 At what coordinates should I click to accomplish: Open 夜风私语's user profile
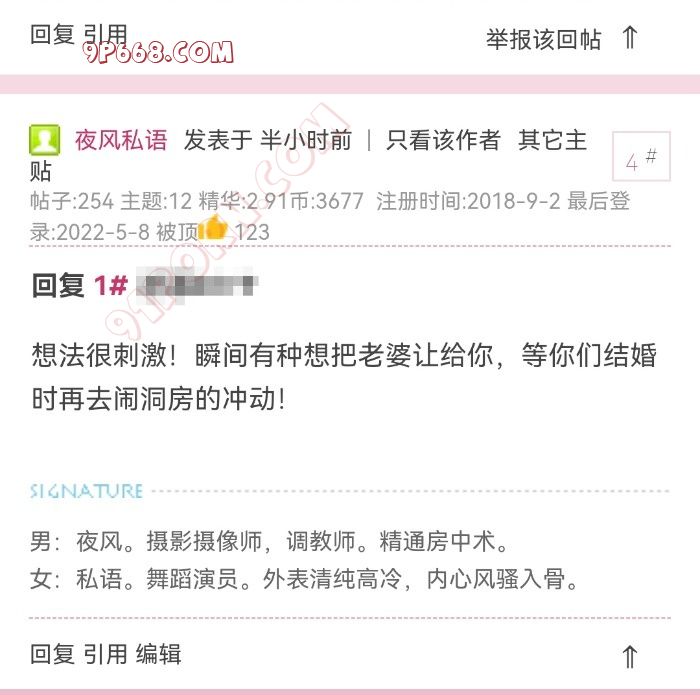coord(121,140)
